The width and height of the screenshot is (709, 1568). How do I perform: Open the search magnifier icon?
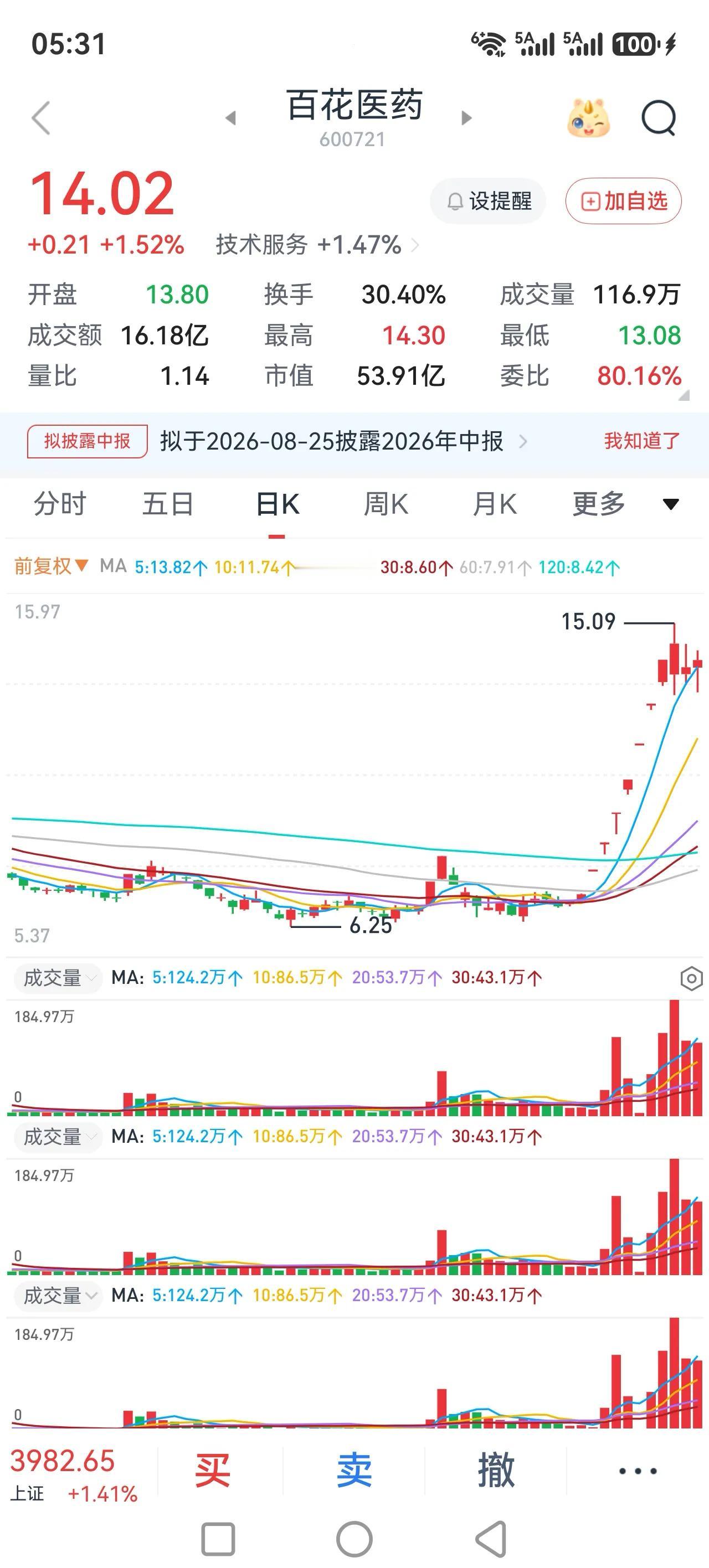click(659, 117)
